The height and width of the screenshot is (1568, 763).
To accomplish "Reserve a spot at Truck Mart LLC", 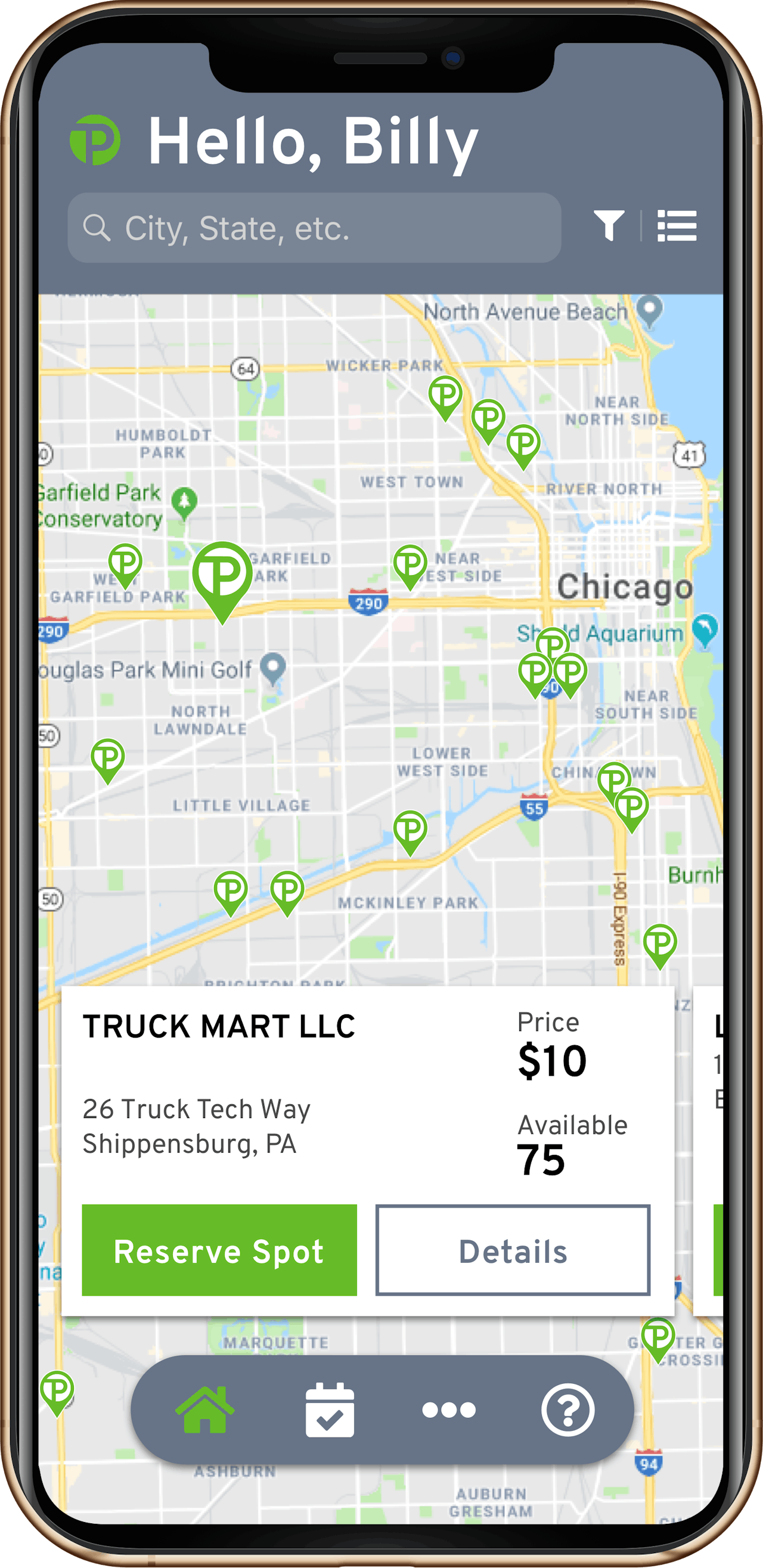I will 219,1250.
